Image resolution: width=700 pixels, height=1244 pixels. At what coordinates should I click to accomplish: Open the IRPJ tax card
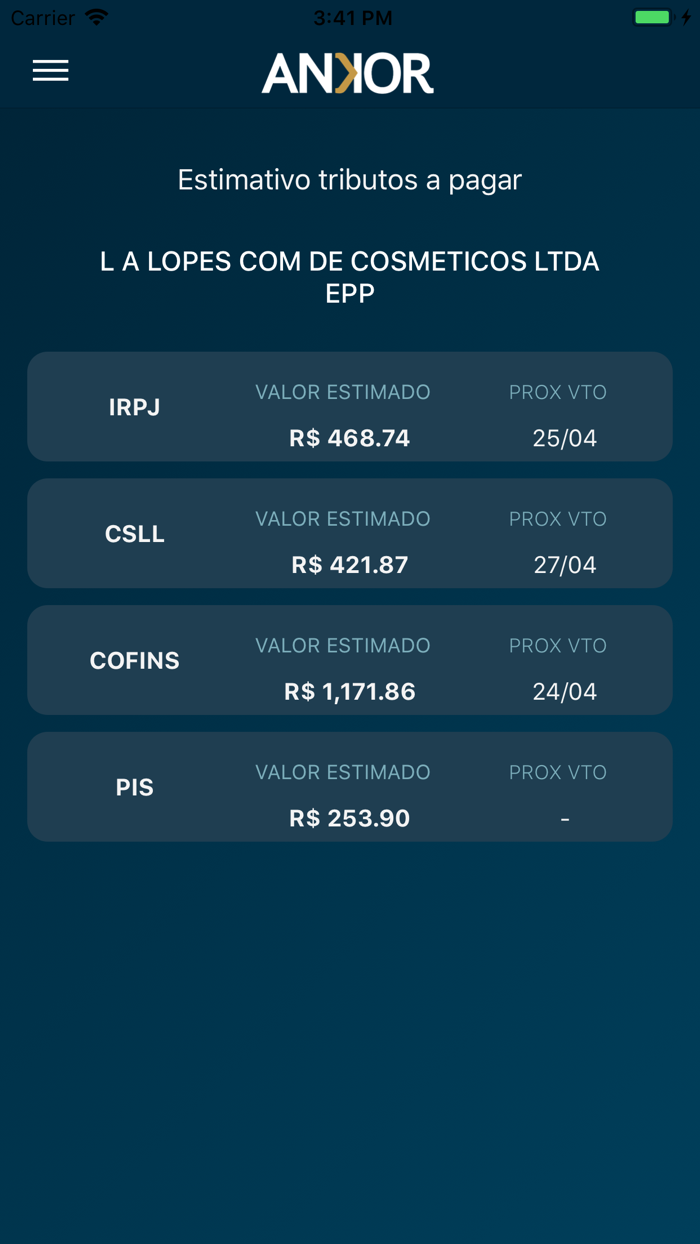tap(349, 407)
